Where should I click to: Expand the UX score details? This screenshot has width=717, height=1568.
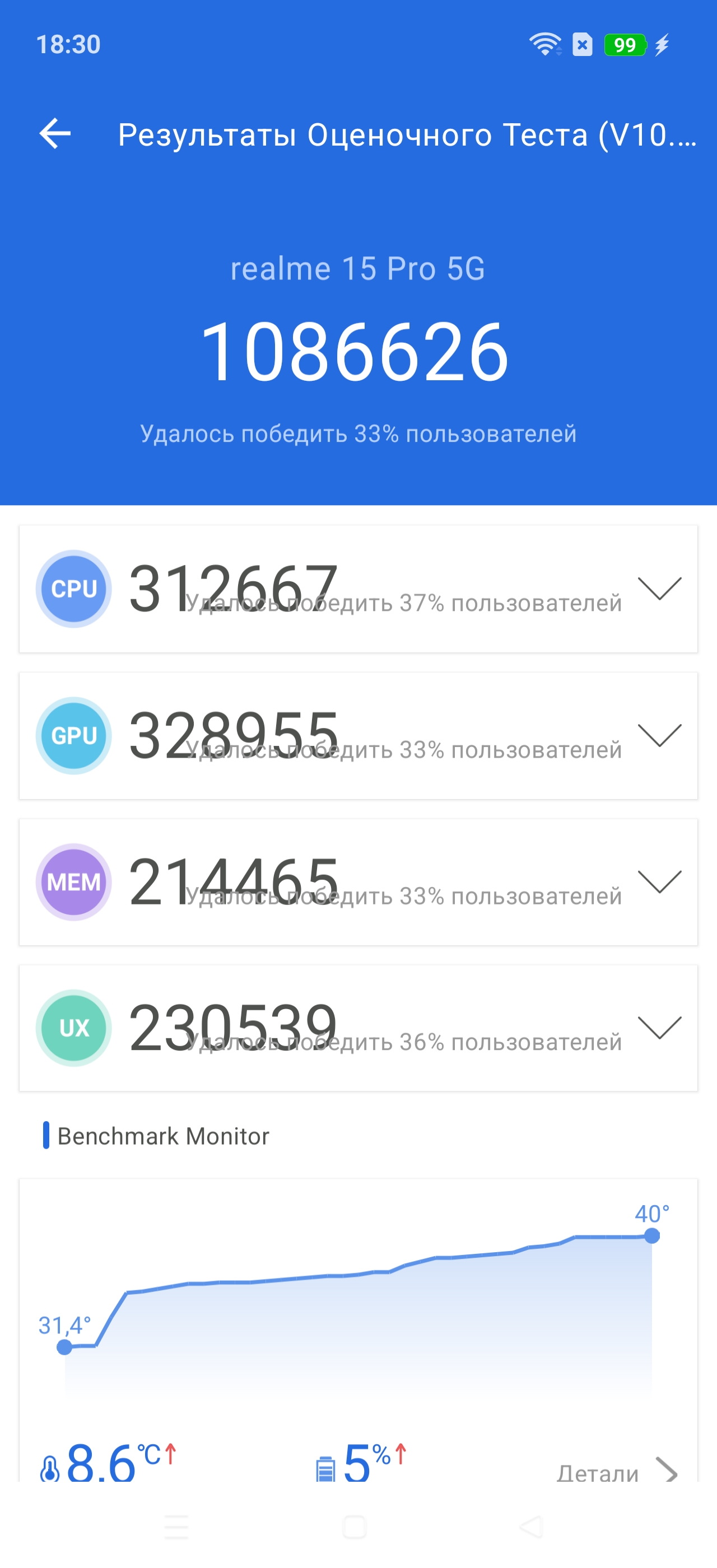[659, 1028]
